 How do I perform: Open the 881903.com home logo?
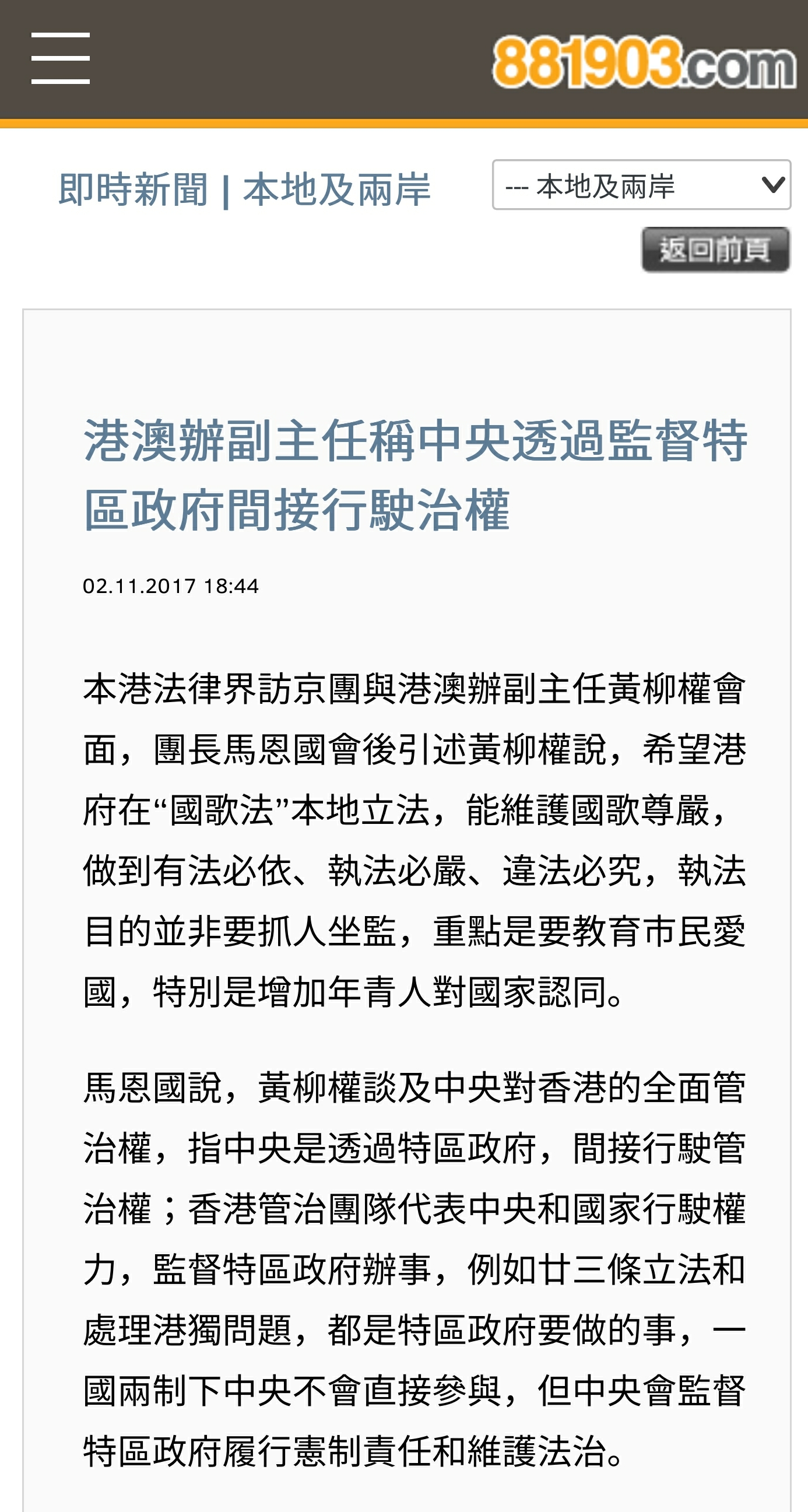643,62
